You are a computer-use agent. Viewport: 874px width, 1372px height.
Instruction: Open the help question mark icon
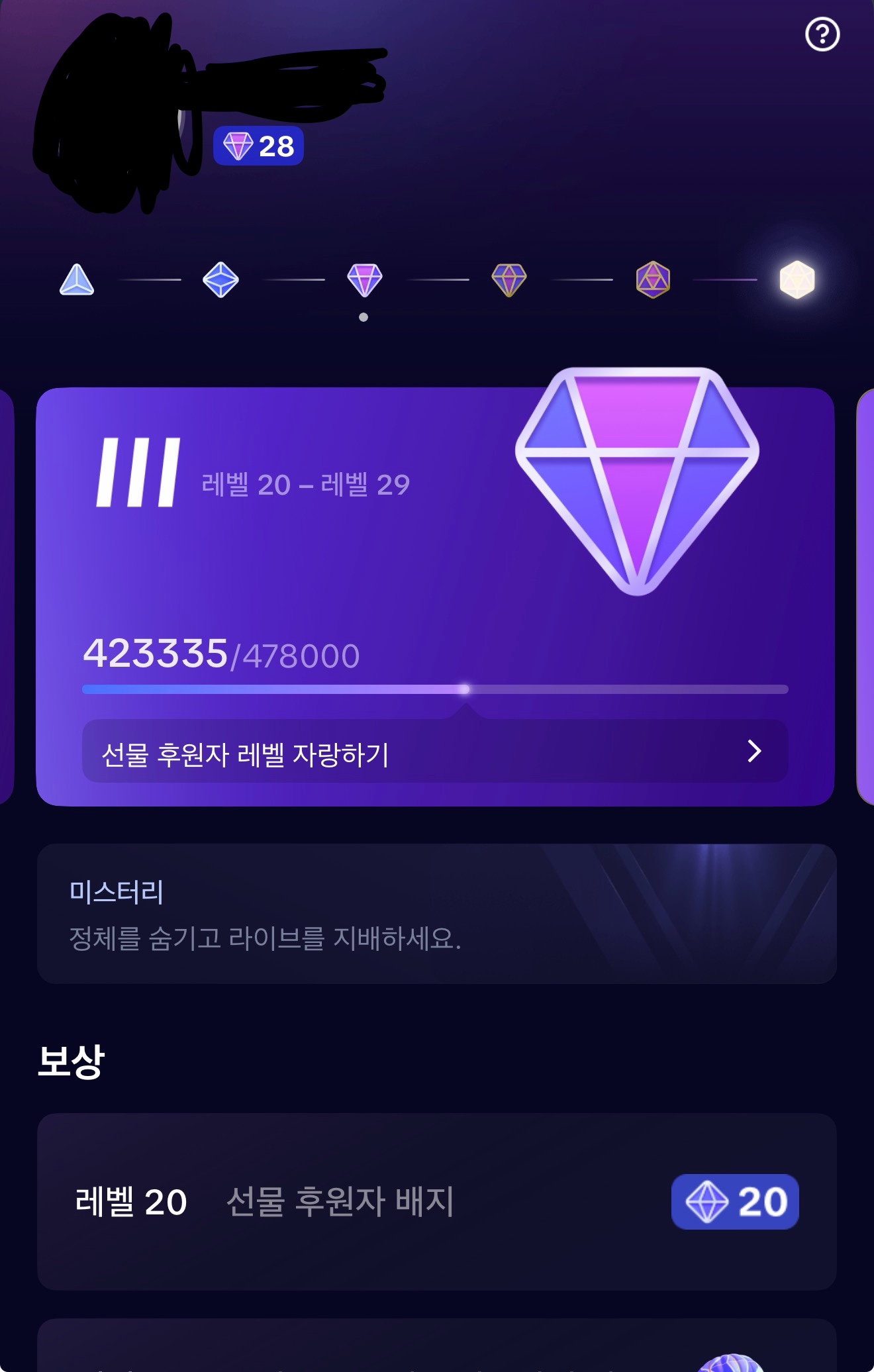pos(822,34)
